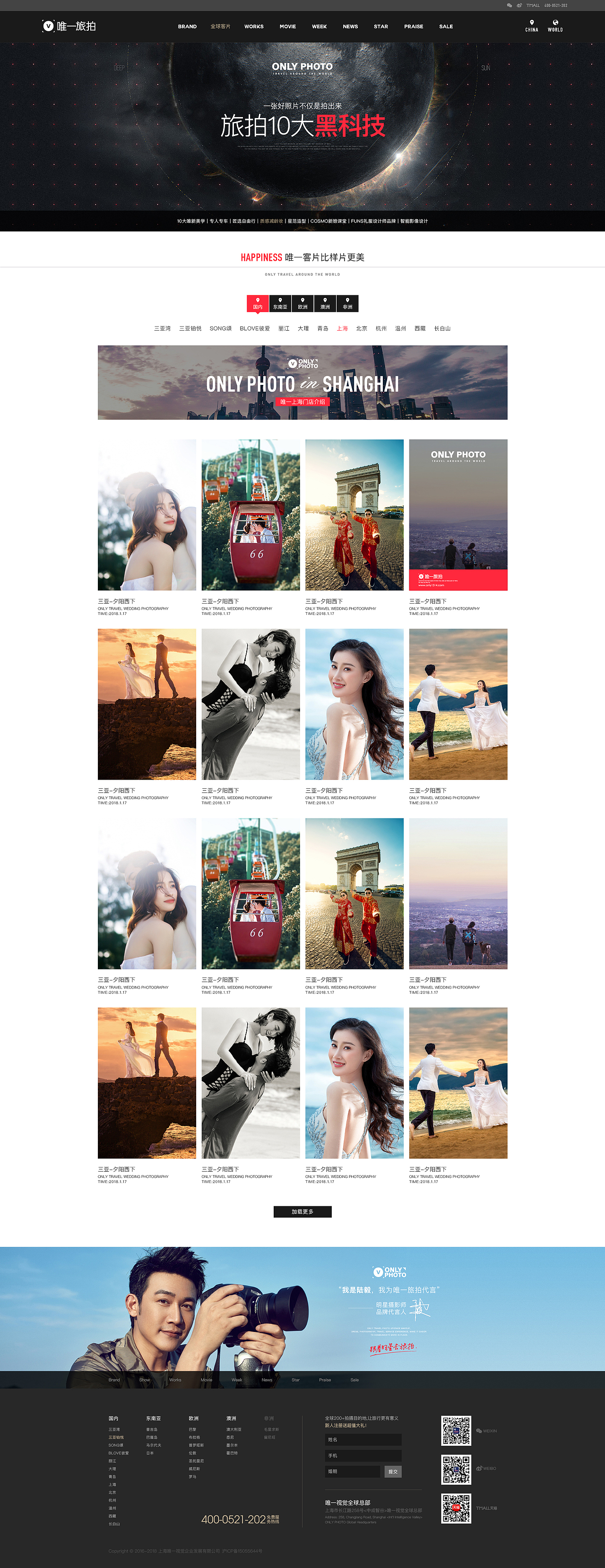Focus the 手机 phone field

coord(363,1456)
